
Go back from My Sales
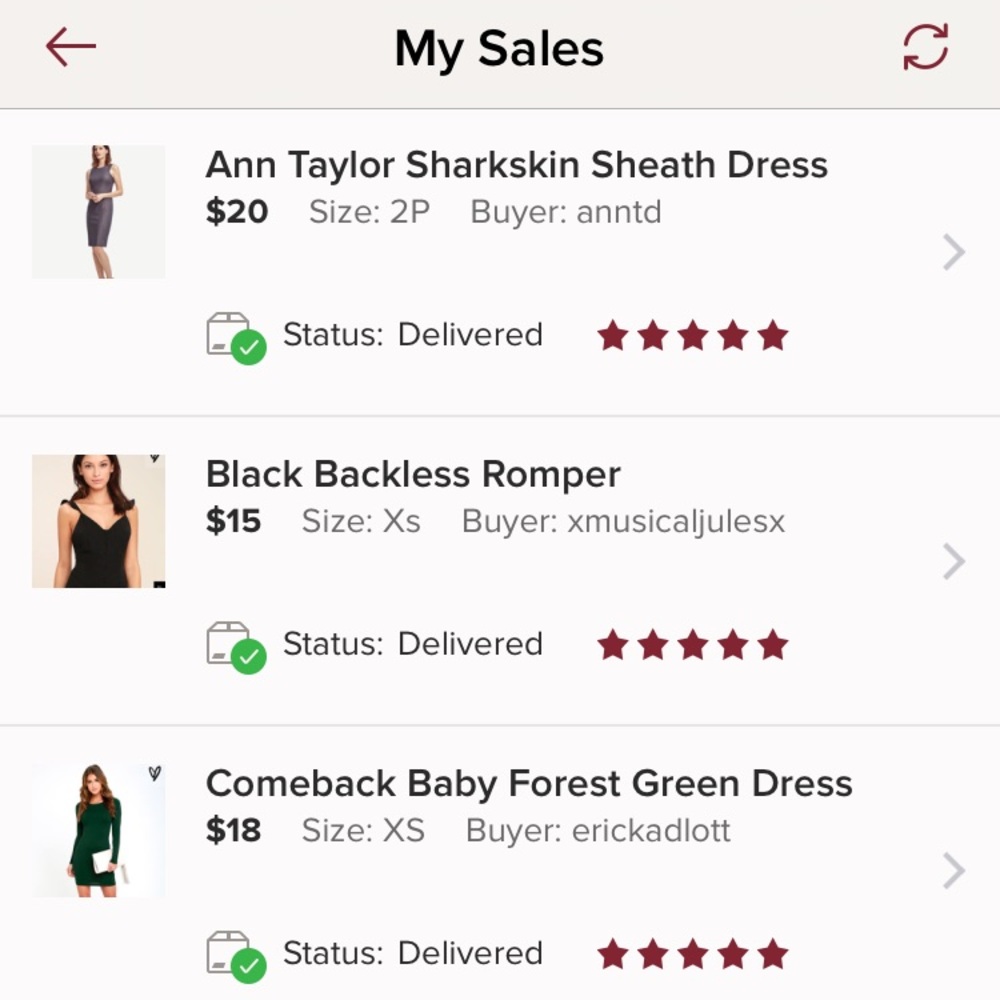[70, 47]
